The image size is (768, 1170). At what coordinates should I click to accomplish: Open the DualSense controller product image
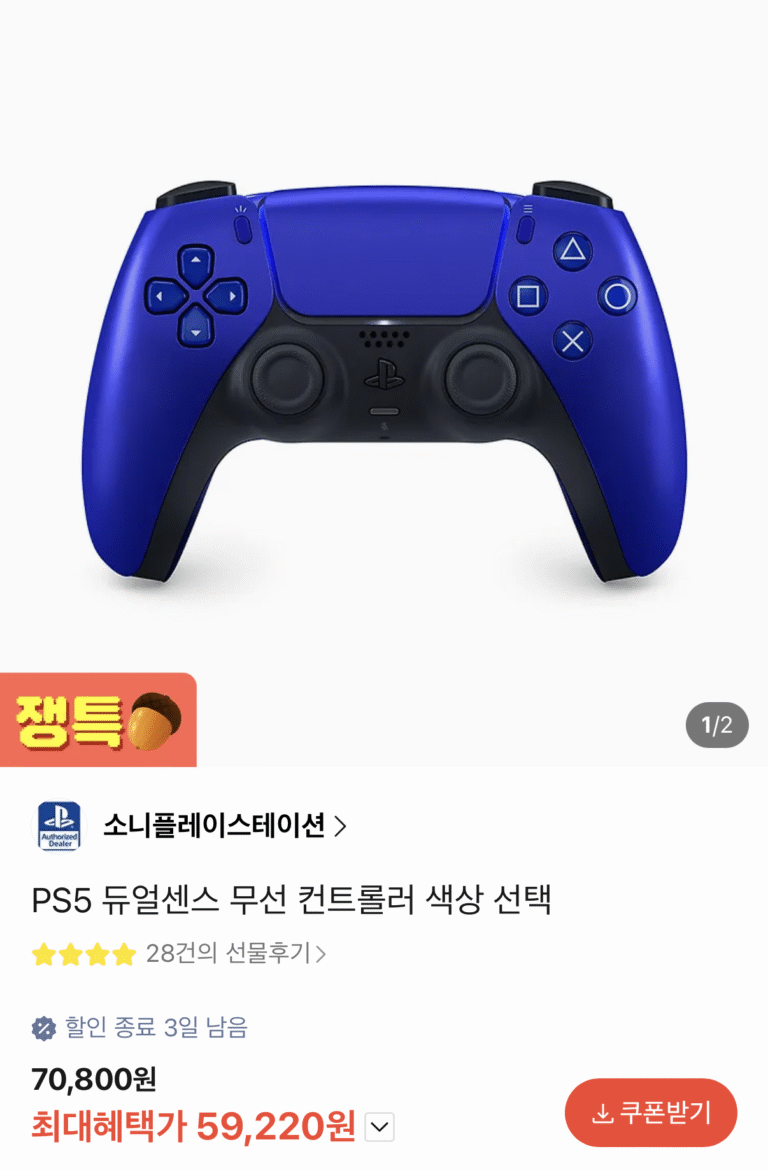click(x=384, y=380)
